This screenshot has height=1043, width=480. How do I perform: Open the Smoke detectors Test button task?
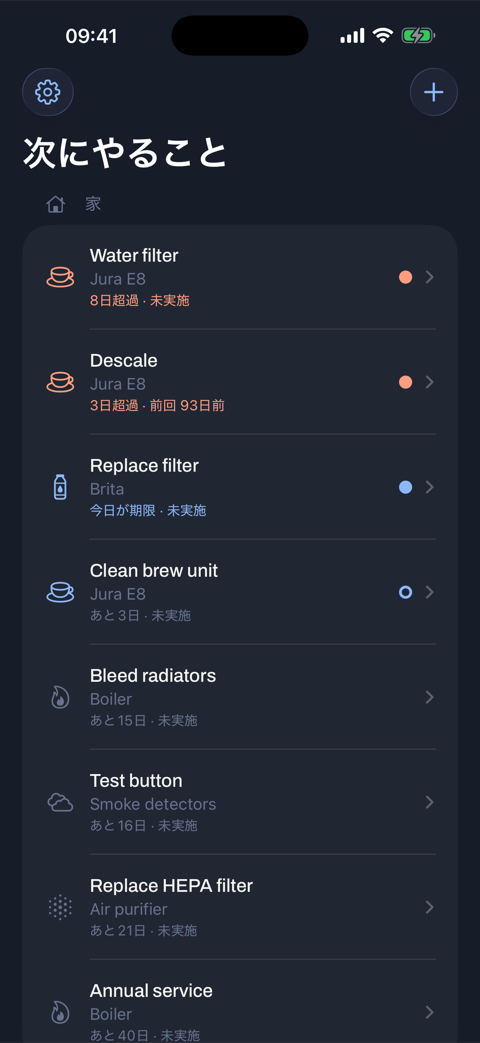(240, 802)
